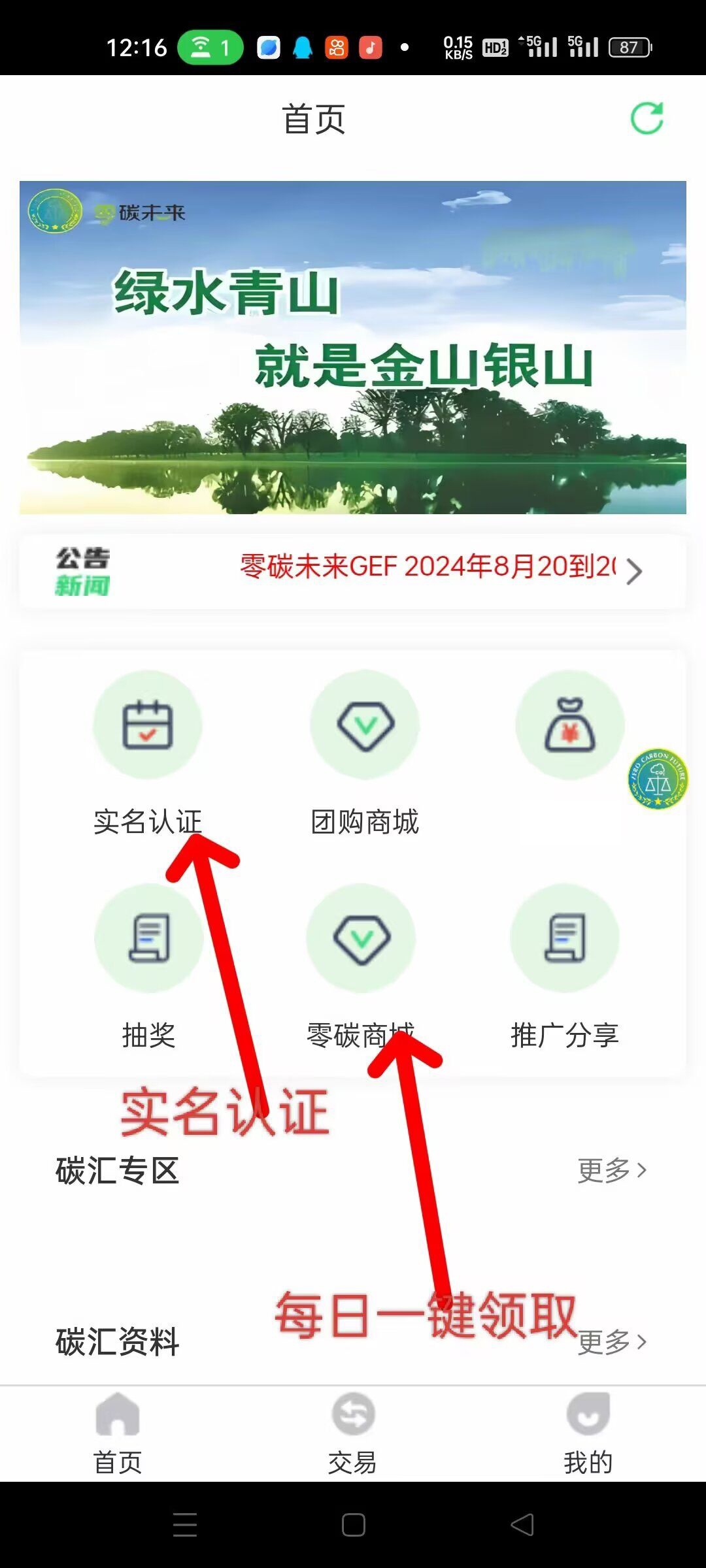Image resolution: width=706 pixels, height=1568 pixels.
Task: Open the 团购商城 group-buy mall icon
Action: pos(364,725)
